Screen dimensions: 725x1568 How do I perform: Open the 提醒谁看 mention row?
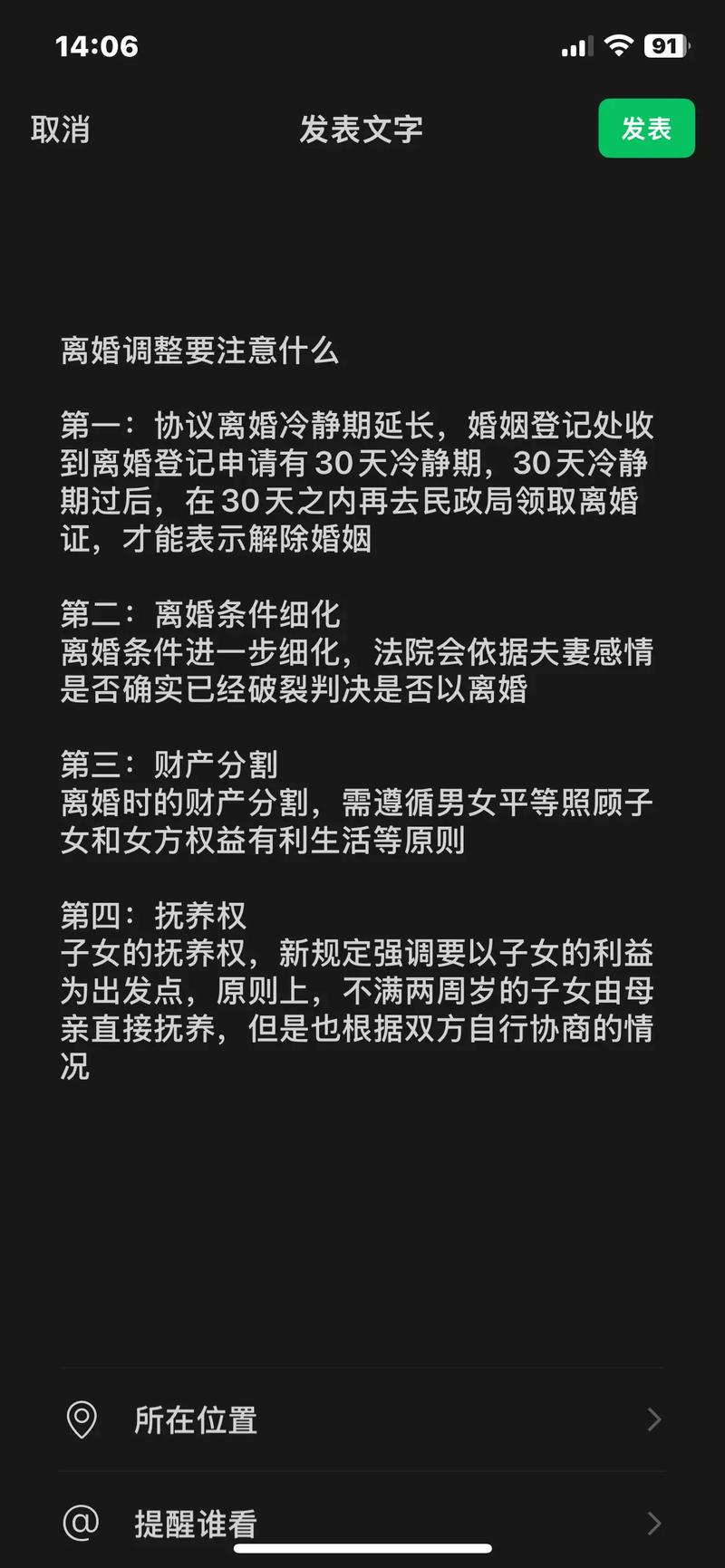[x=362, y=1522]
